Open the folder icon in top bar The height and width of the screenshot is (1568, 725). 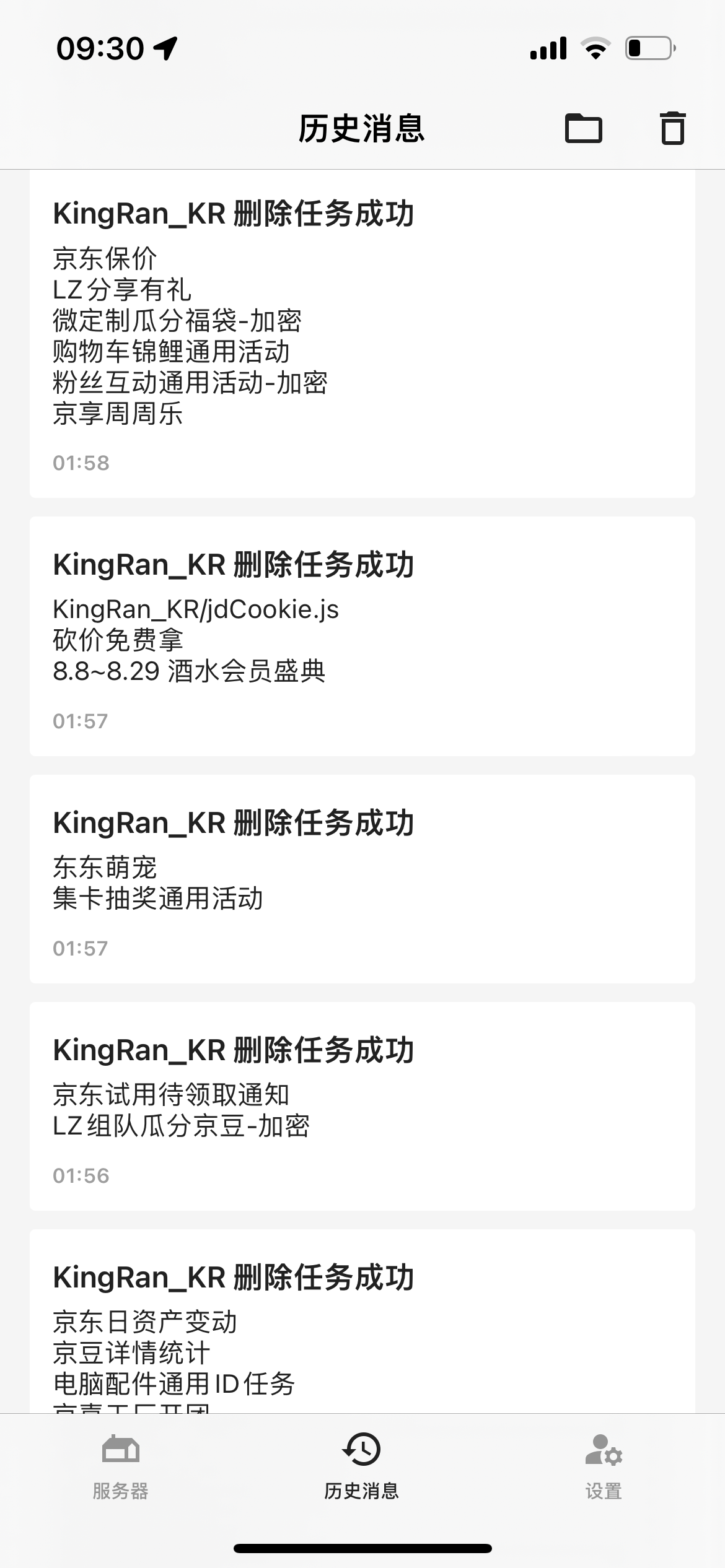(x=585, y=129)
